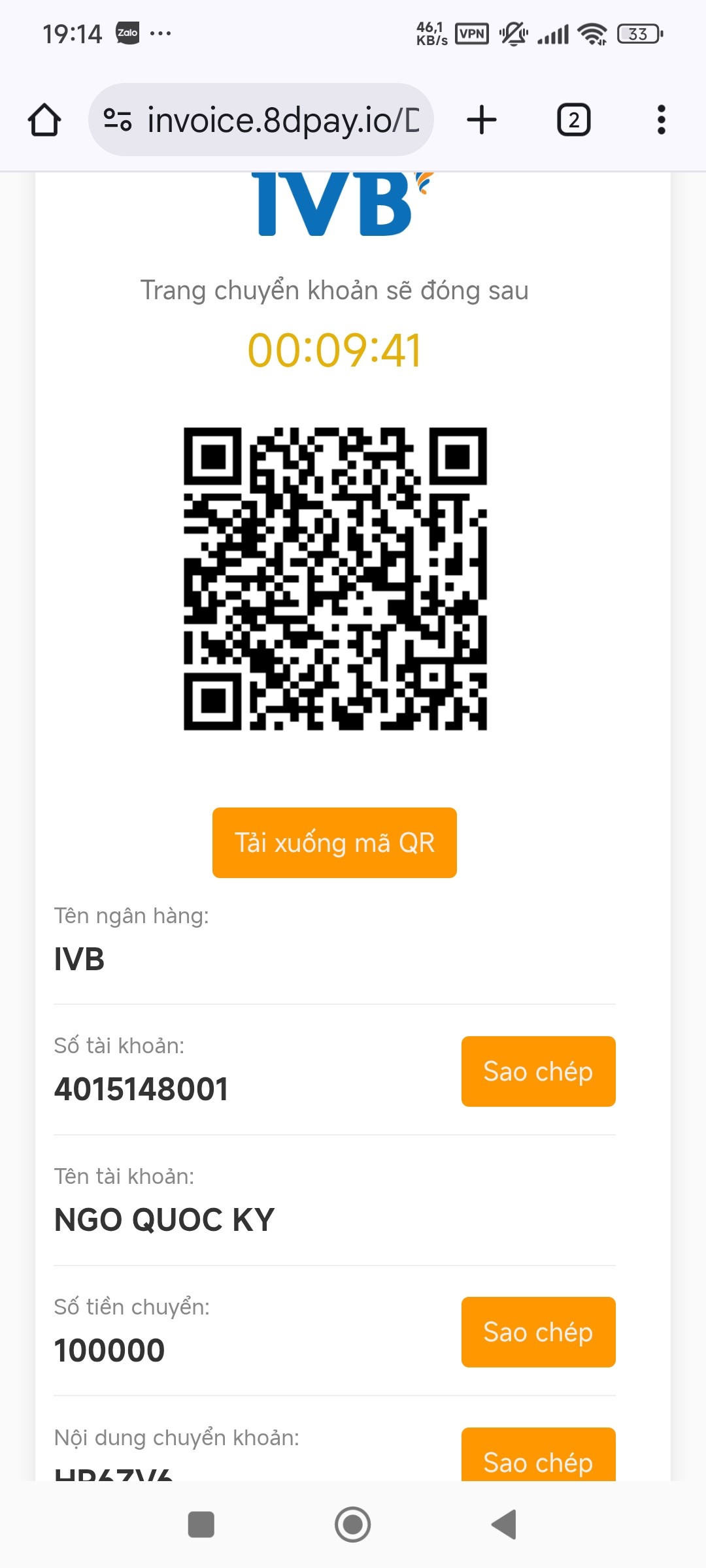The height and width of the screenshot is (1568, 706).
Task: Go back using the system back button
Action: coord(504,1525)
